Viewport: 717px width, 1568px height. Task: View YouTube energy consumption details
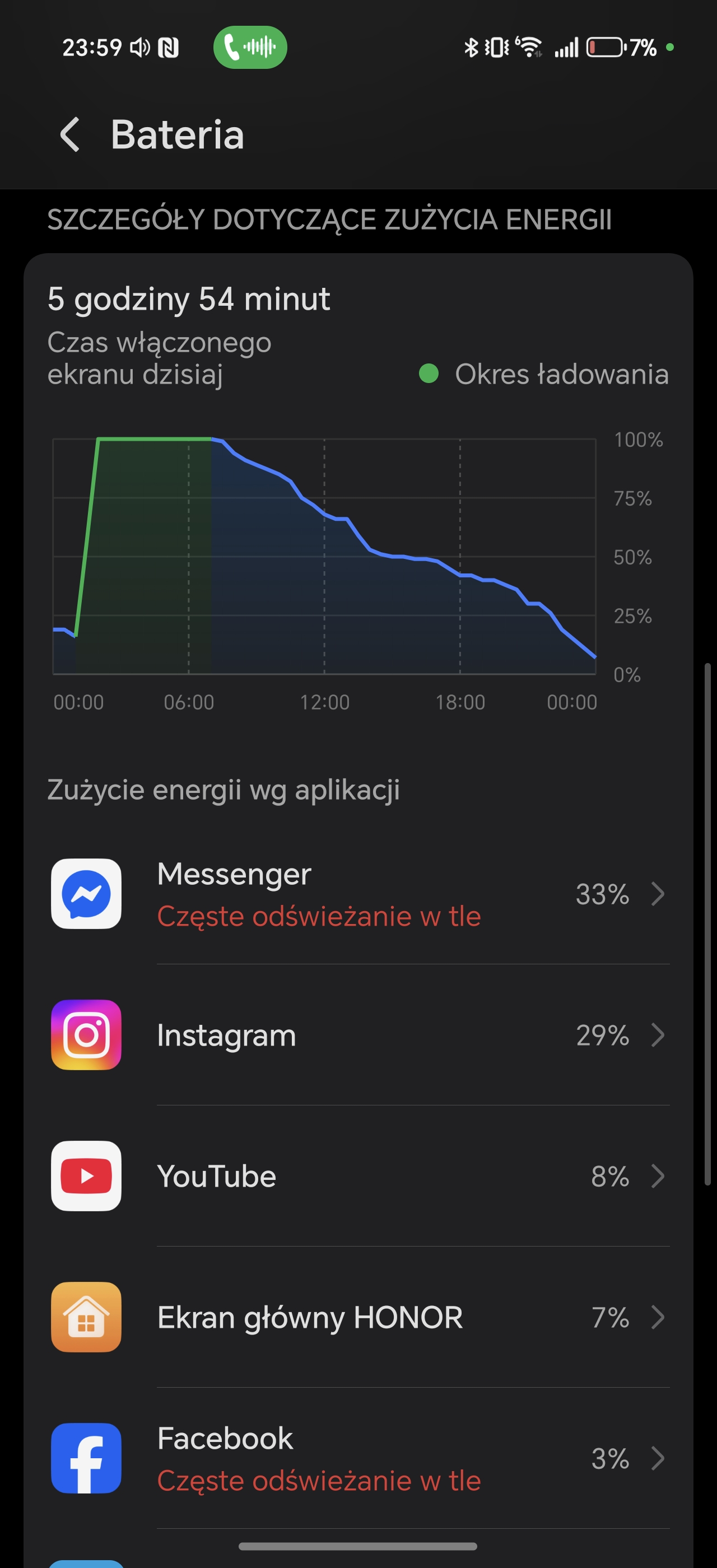pyautogui.click(x=358, y=1176)
